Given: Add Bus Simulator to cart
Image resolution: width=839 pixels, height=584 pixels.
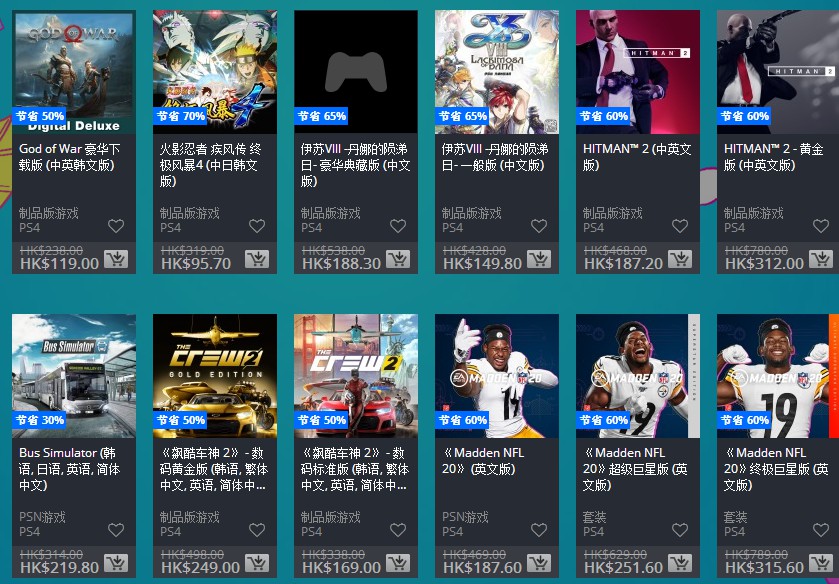Looking at the screenshot, I should click(x=116, y=564).
